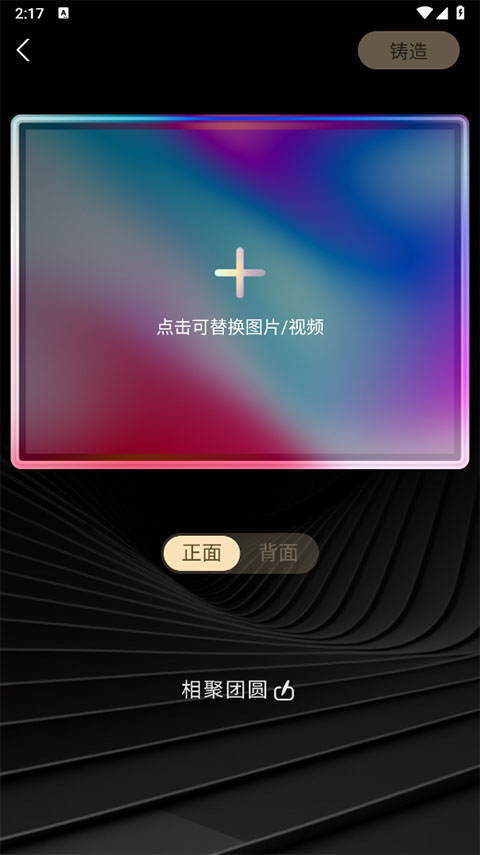Tap the 铸造 button

click(409, 51)
